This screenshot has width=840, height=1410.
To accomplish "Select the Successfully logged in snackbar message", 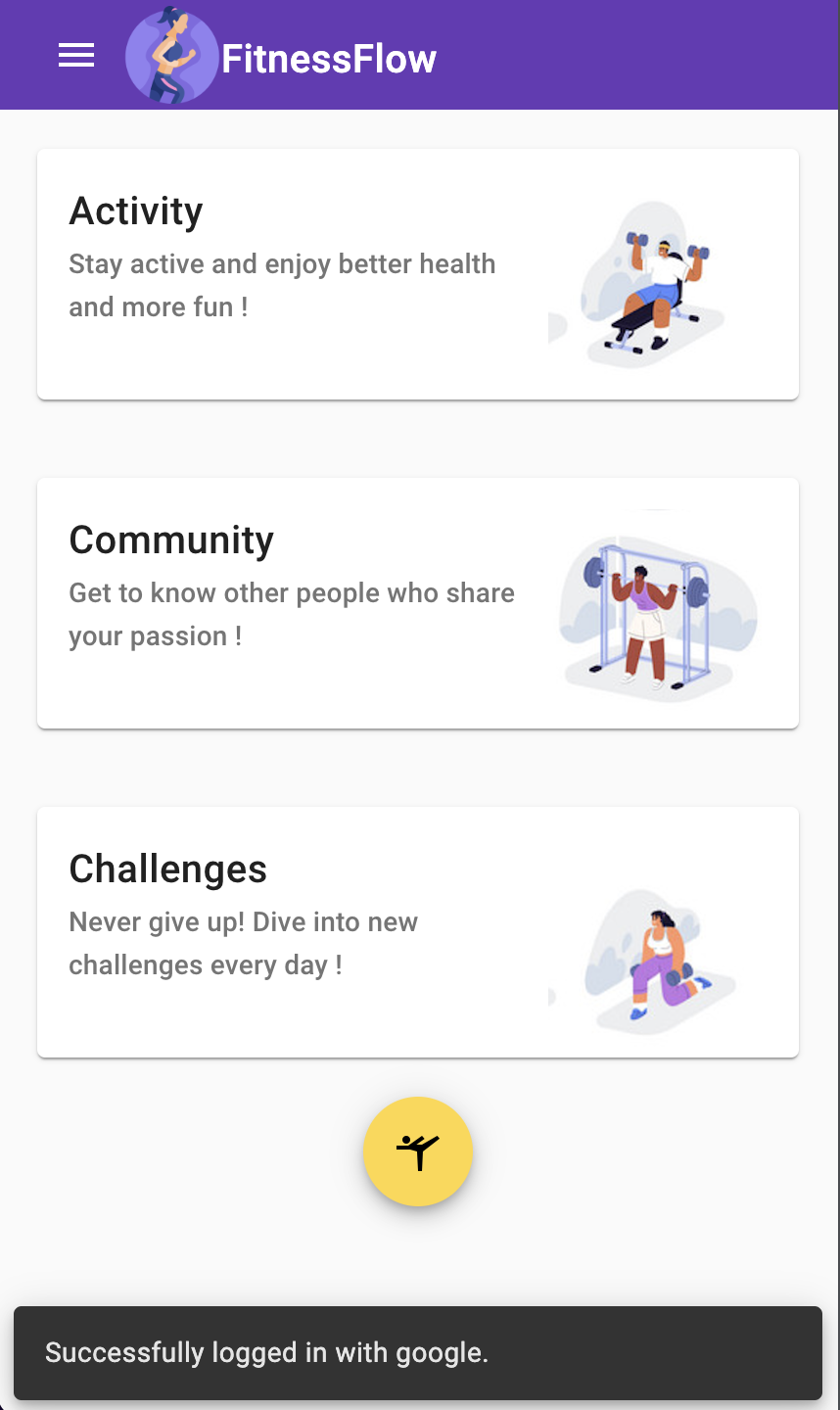I will pos(267,1353).
